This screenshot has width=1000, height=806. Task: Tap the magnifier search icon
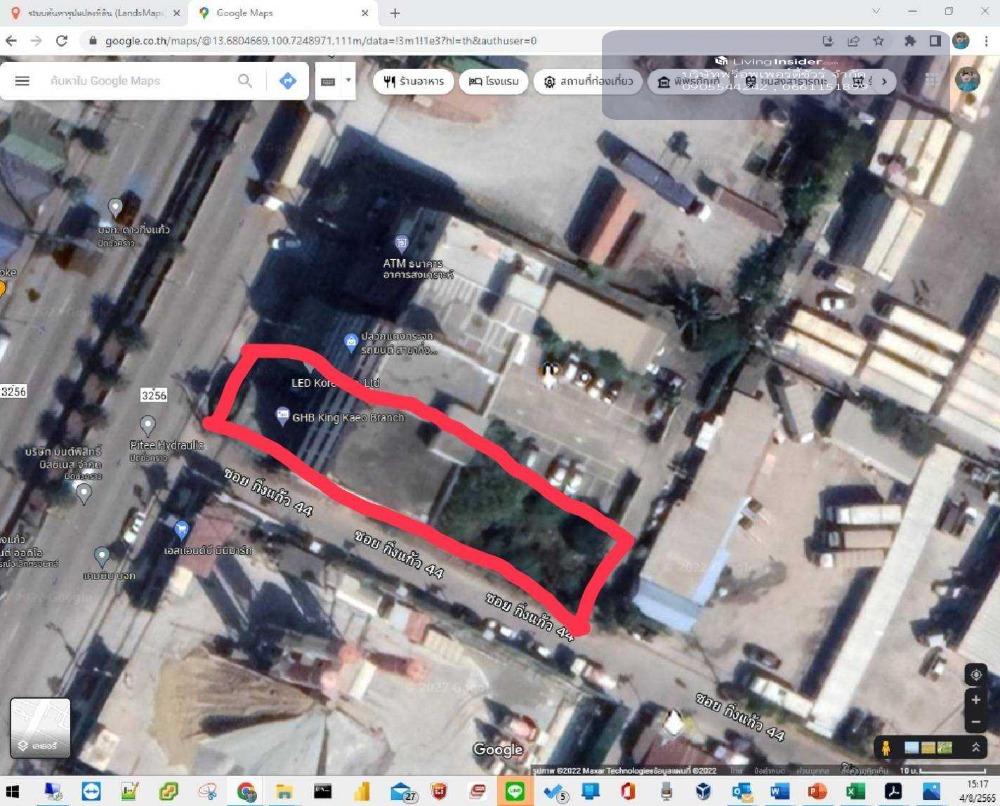tap(245, 81)
